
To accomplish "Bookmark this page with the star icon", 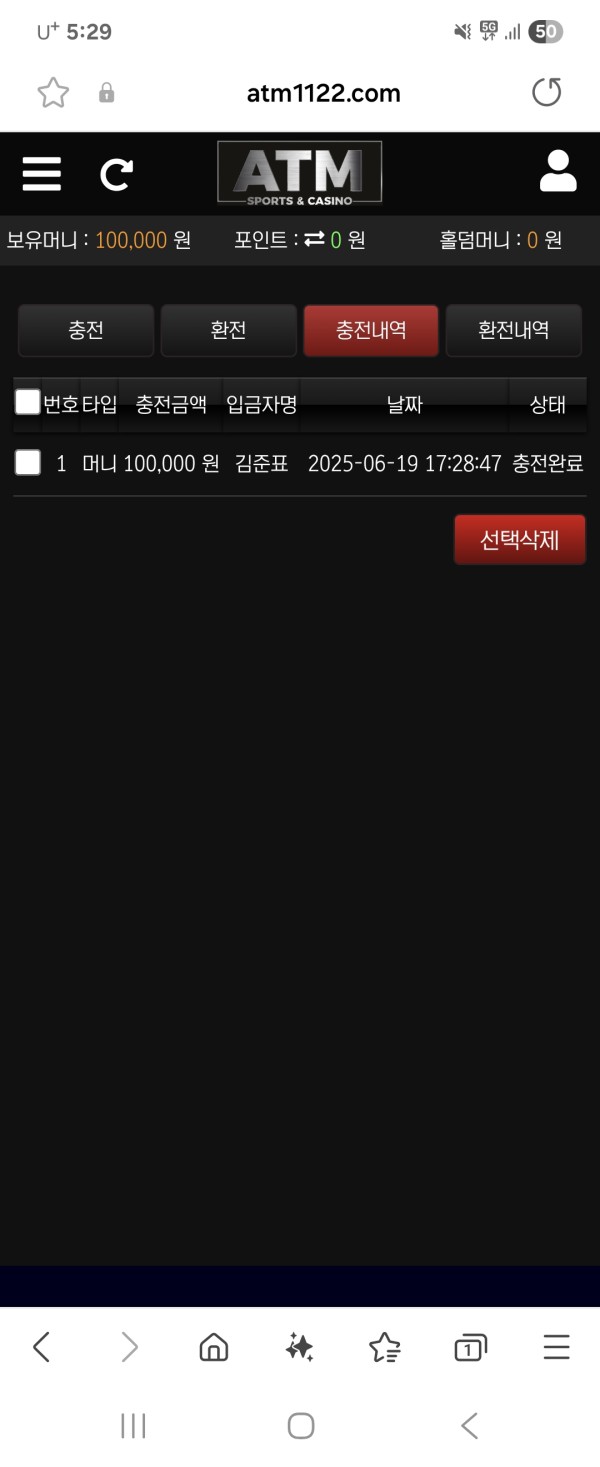I will (x=53, y=94).
